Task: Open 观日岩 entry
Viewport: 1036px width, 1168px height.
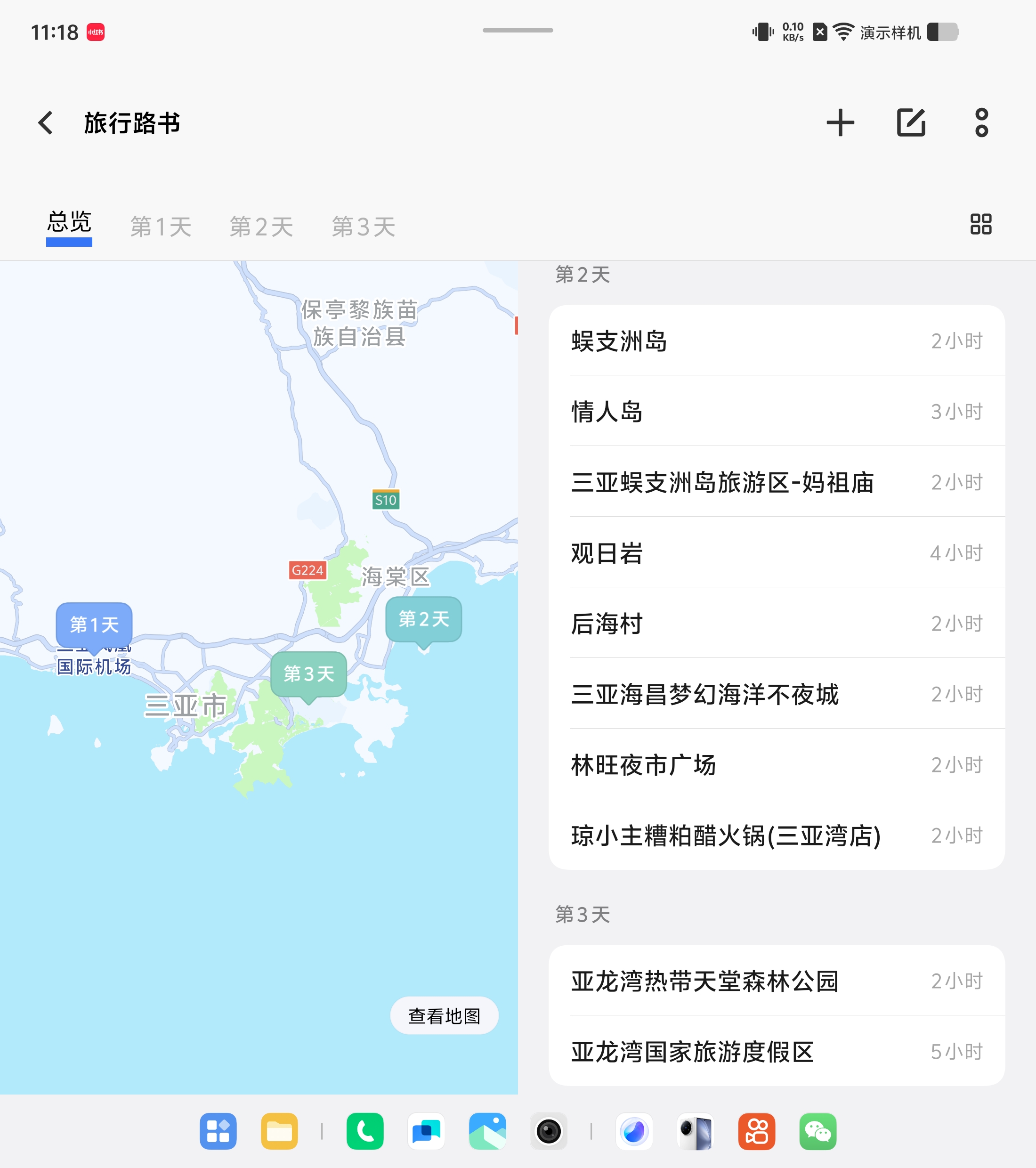Action: [x=776, y=552]
